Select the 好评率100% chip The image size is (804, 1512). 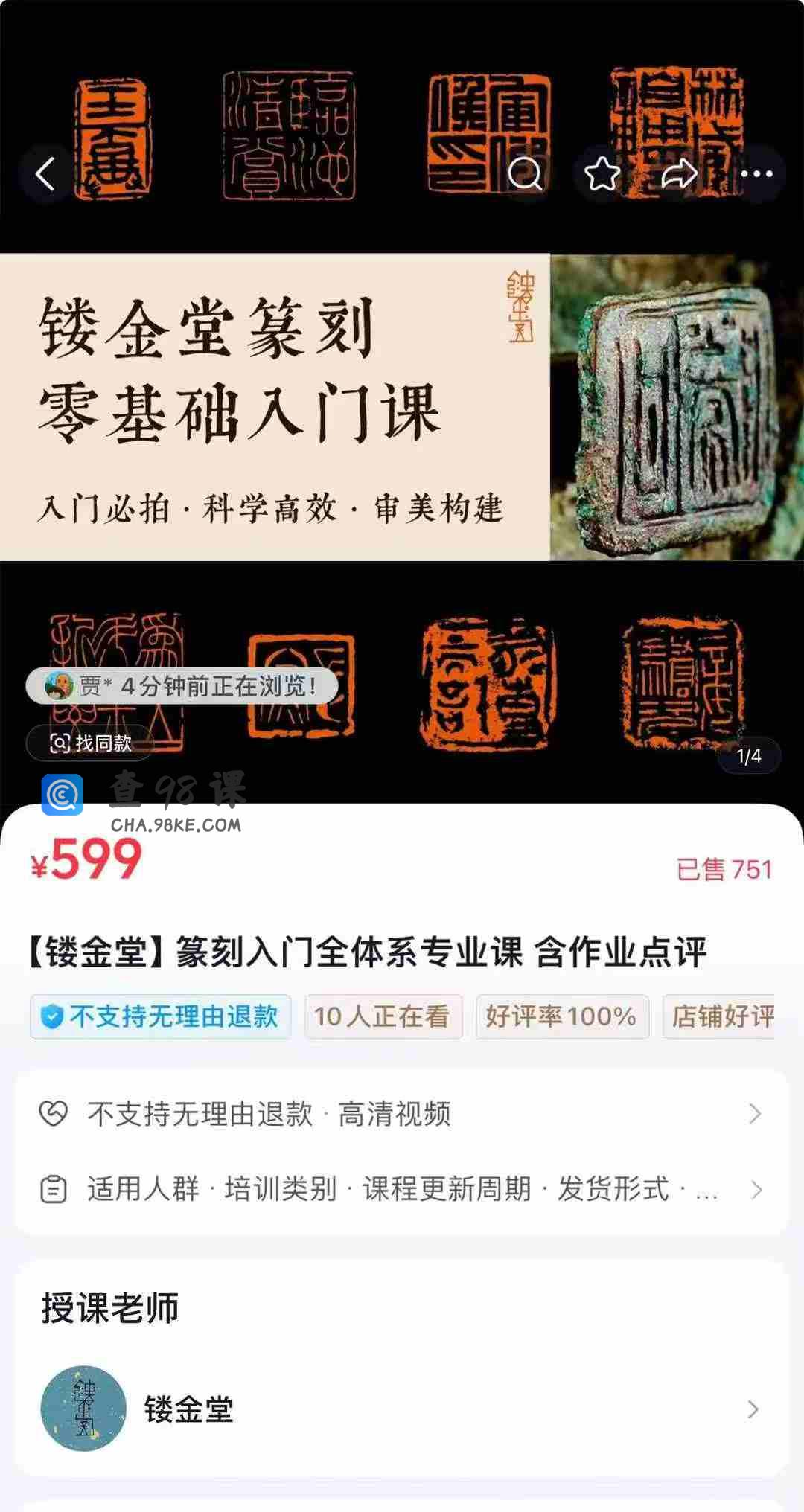[x=562, y=1016]
